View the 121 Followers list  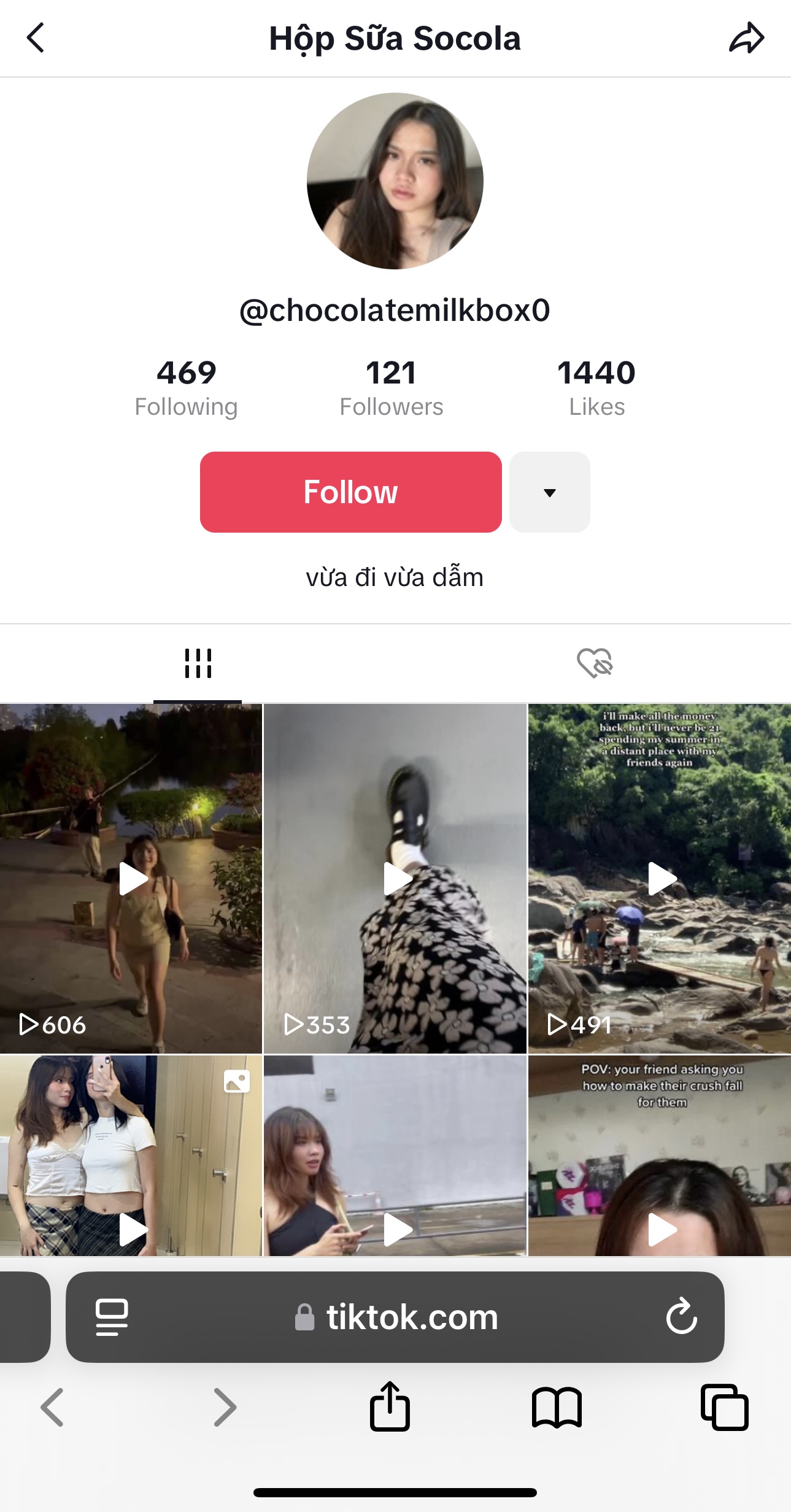[x=392, y=388]
